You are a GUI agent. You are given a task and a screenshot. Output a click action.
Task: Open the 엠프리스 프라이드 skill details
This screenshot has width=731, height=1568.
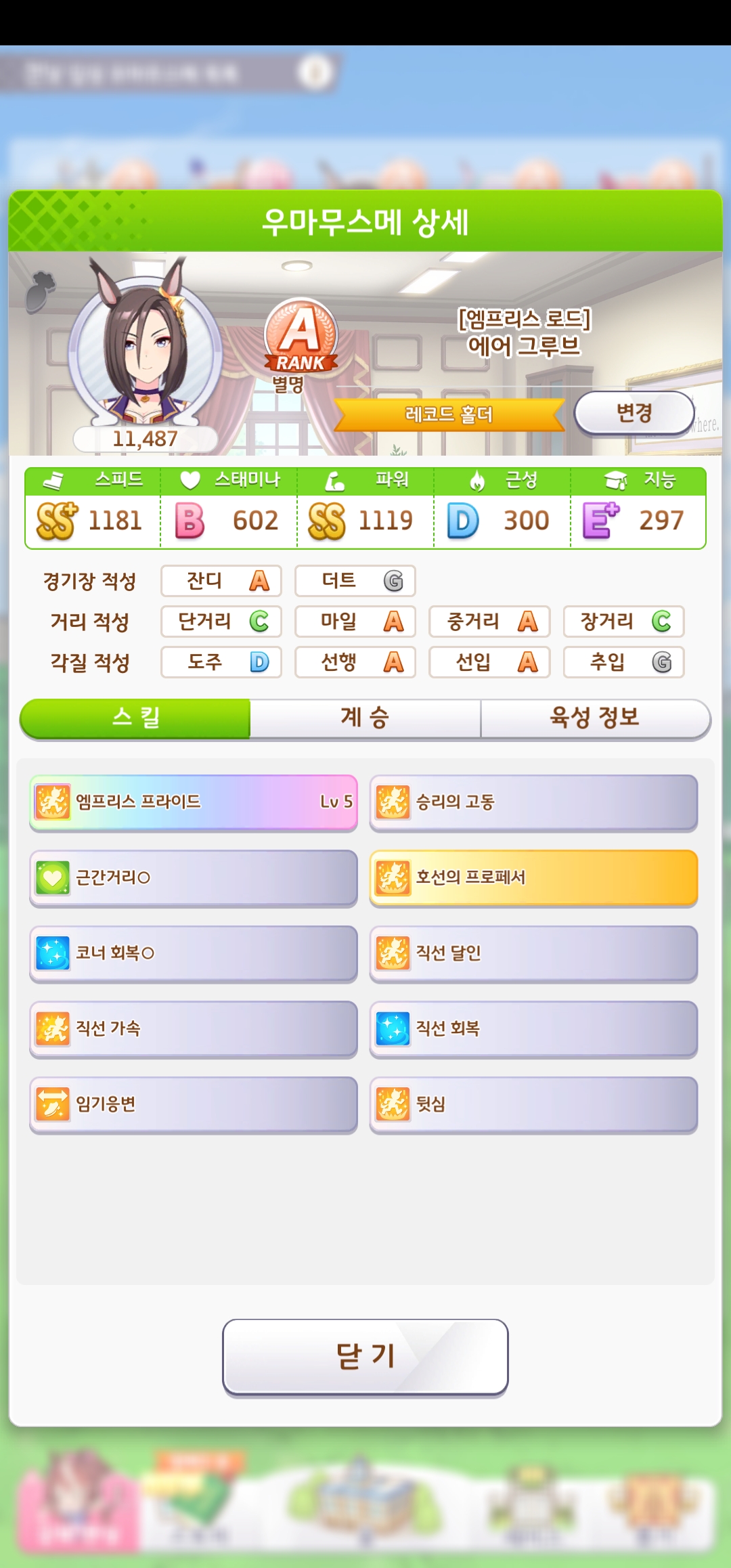pos(194,802)
